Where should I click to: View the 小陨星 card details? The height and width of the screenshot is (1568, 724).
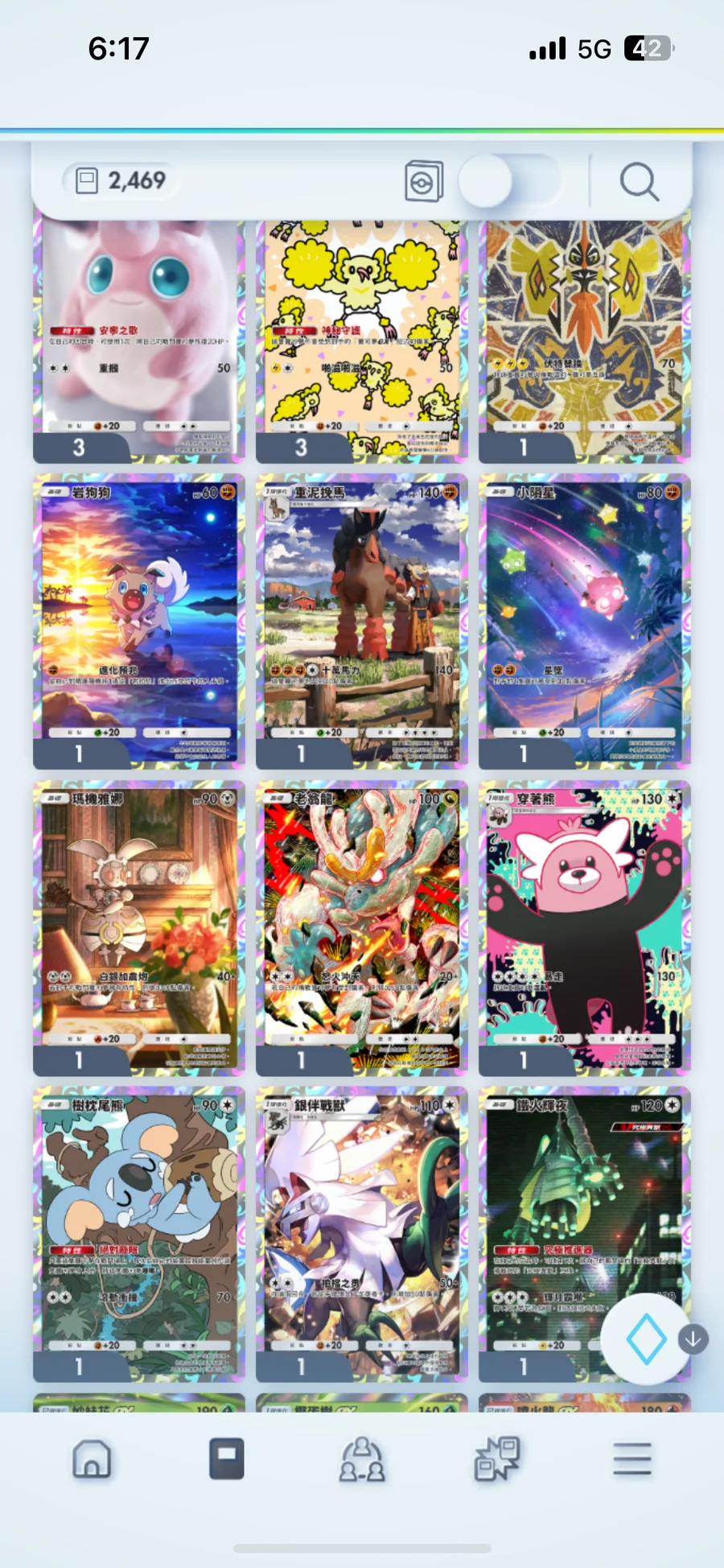point(584,620)
